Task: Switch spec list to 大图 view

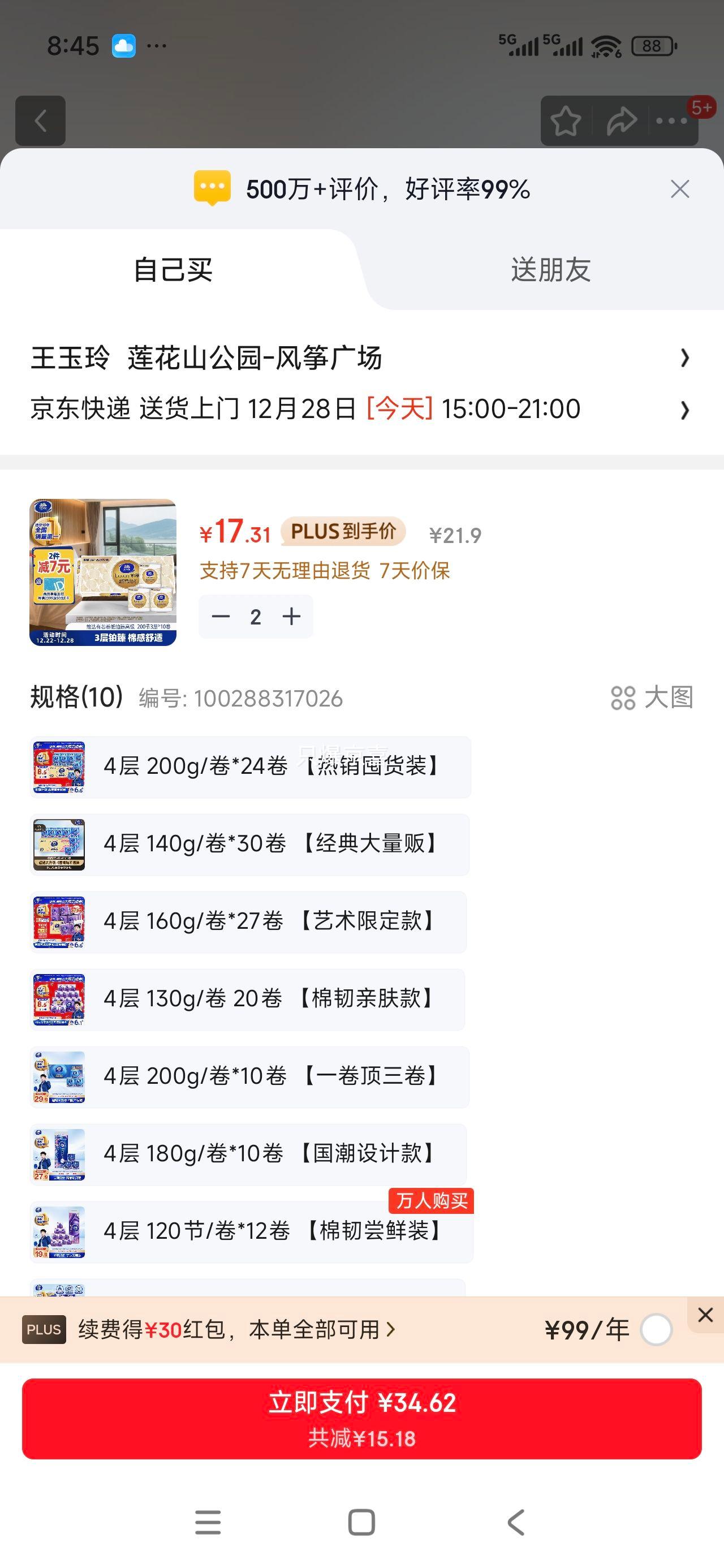Action: coord(652,697)
